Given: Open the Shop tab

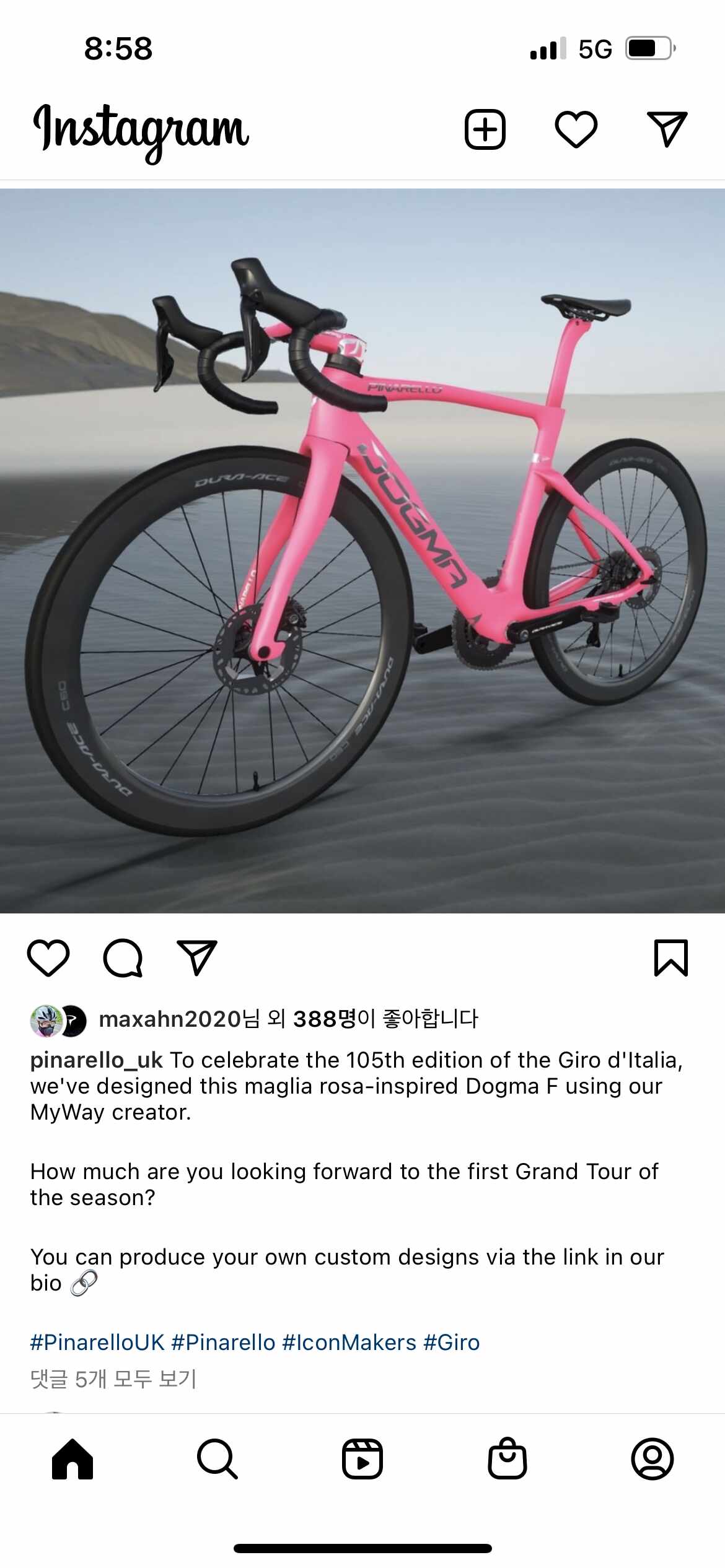Looking at the screenshot, I should [x=507, y=1459].
